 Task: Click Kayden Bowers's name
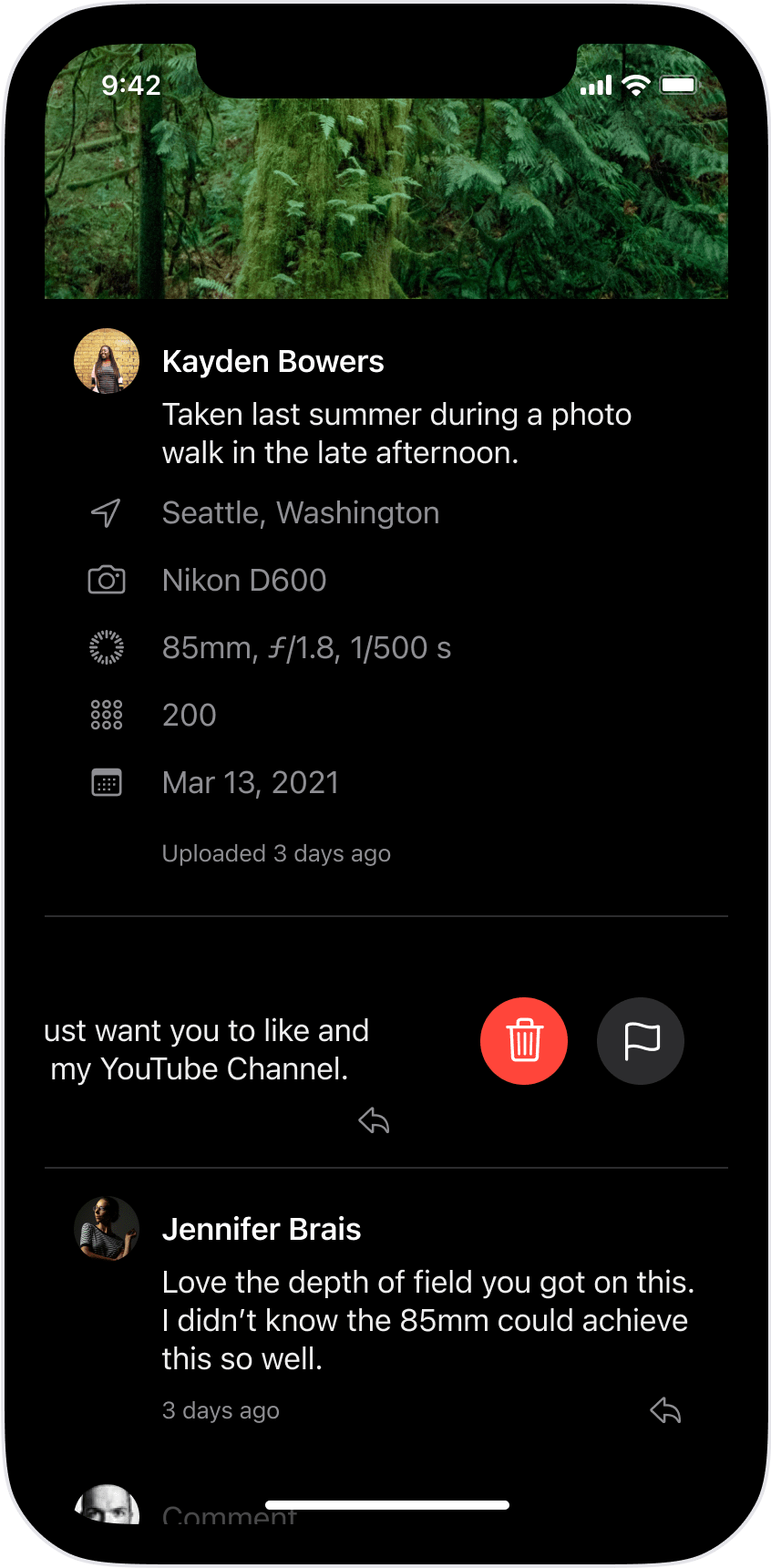click(x=272, y=361)
